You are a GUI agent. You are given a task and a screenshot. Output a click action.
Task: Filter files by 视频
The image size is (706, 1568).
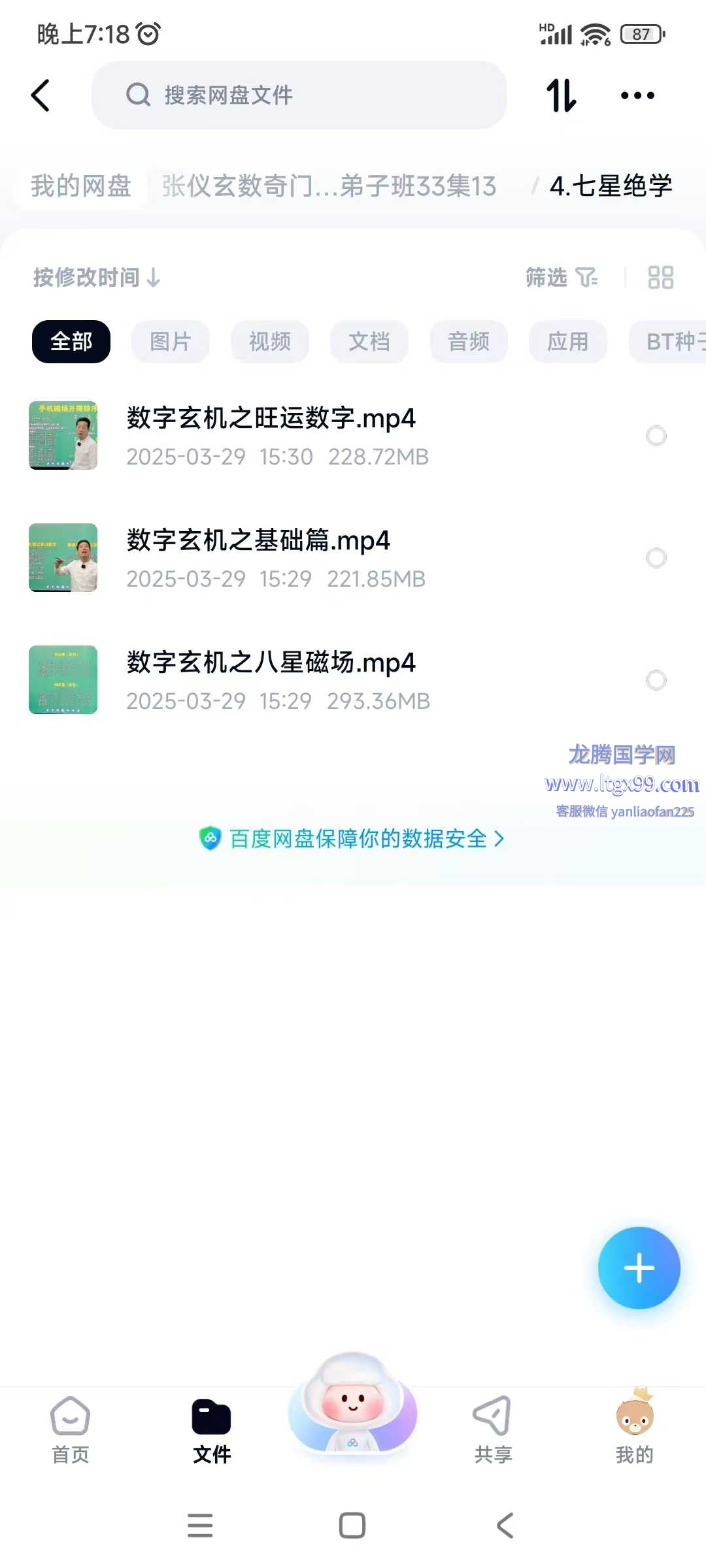click(x=269, y=342)
